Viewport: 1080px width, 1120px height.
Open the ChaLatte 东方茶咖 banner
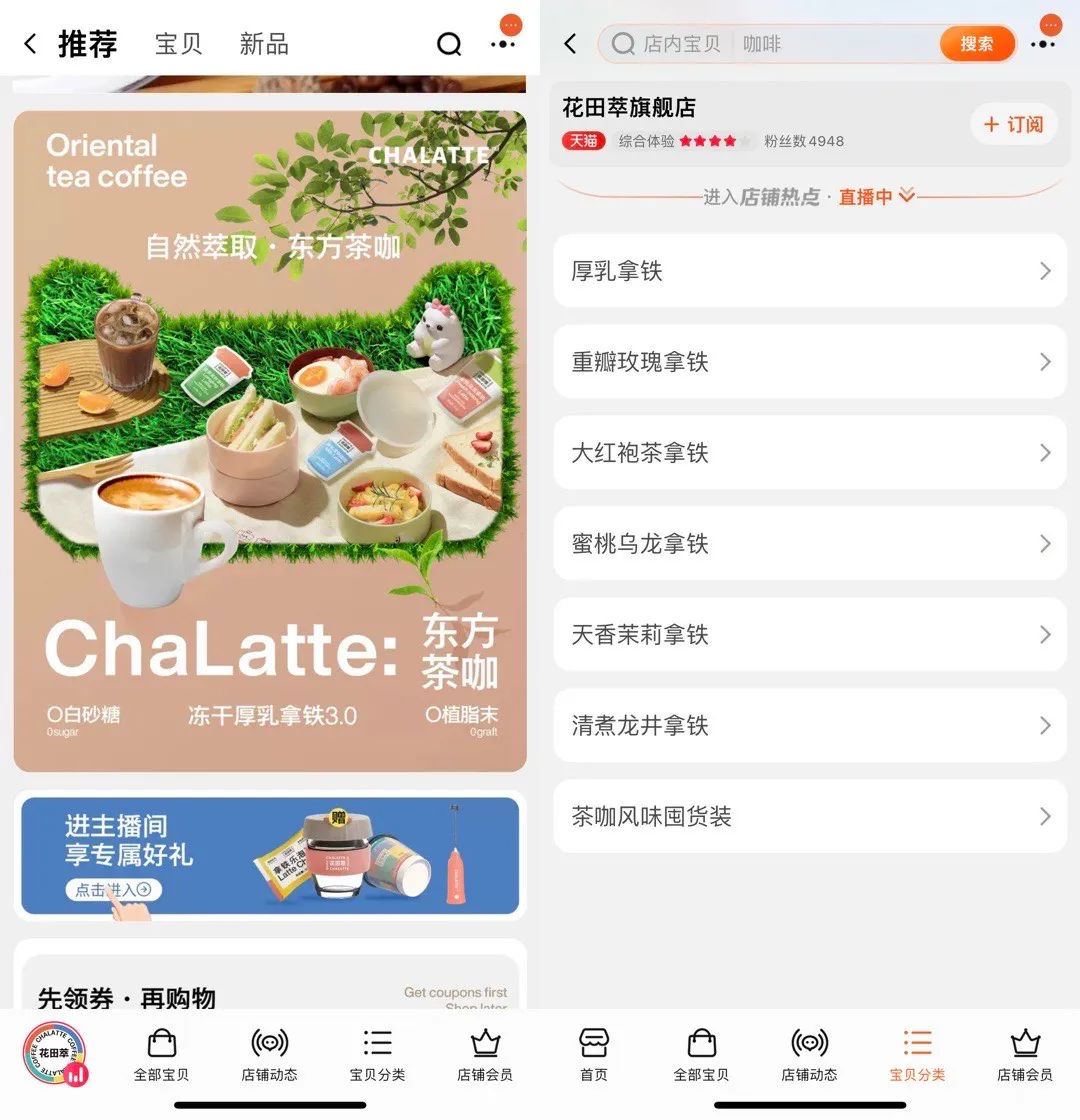tap(270, 440)
